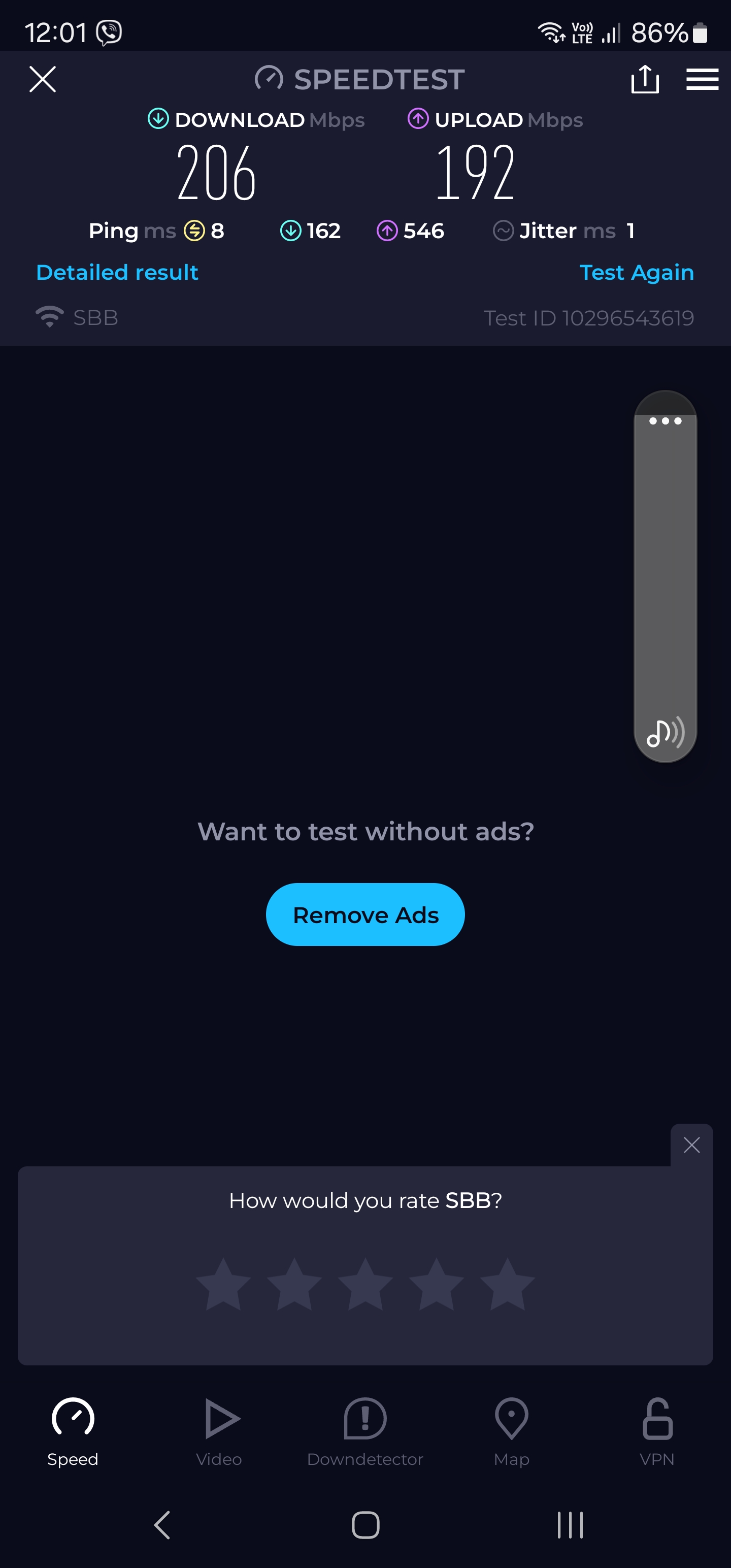Share the speed test result
The height and width of the screenshot is (1568, 731).
[645, 79]
